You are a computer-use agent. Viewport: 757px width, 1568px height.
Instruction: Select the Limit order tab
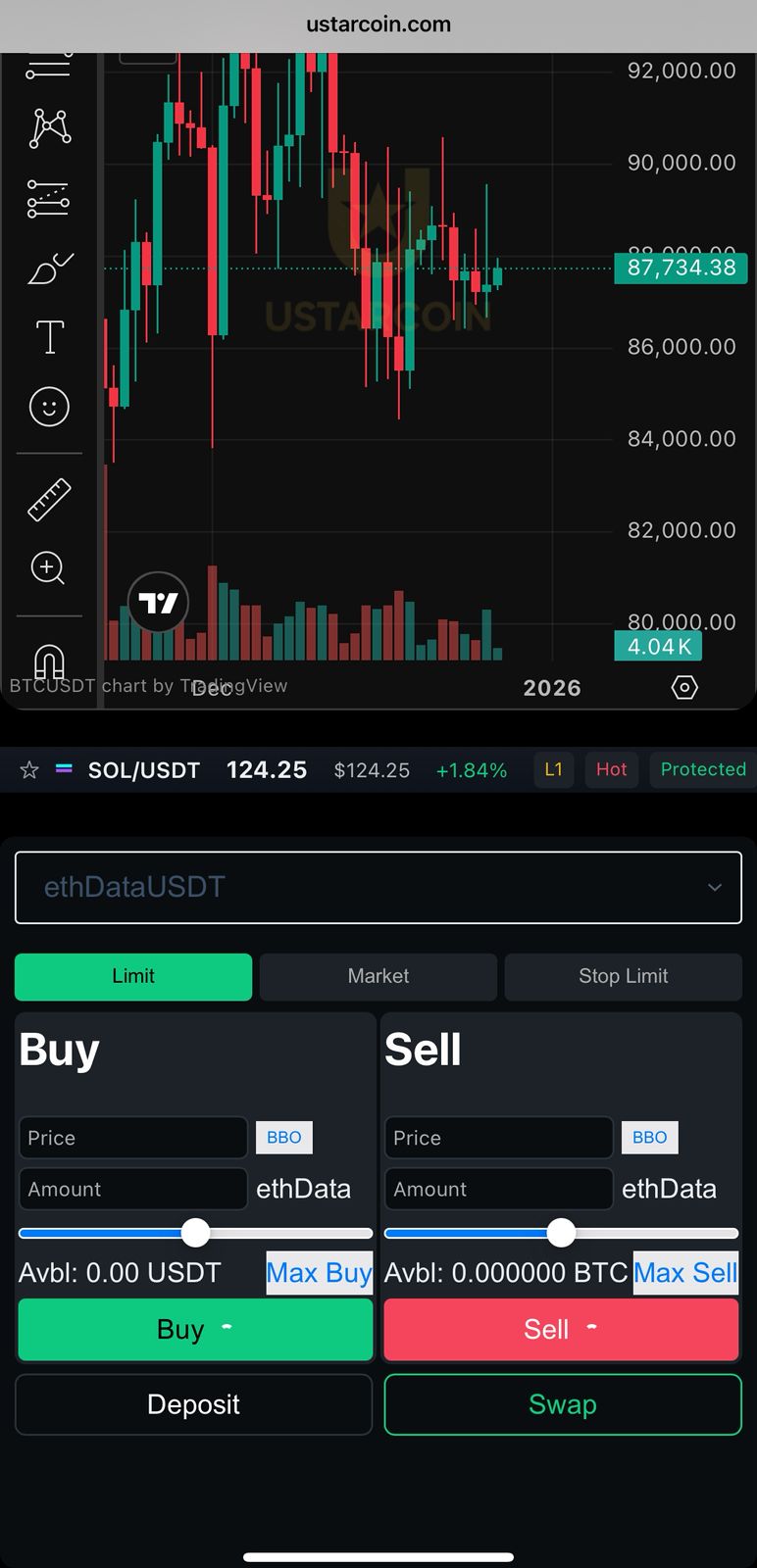(133, 976)
